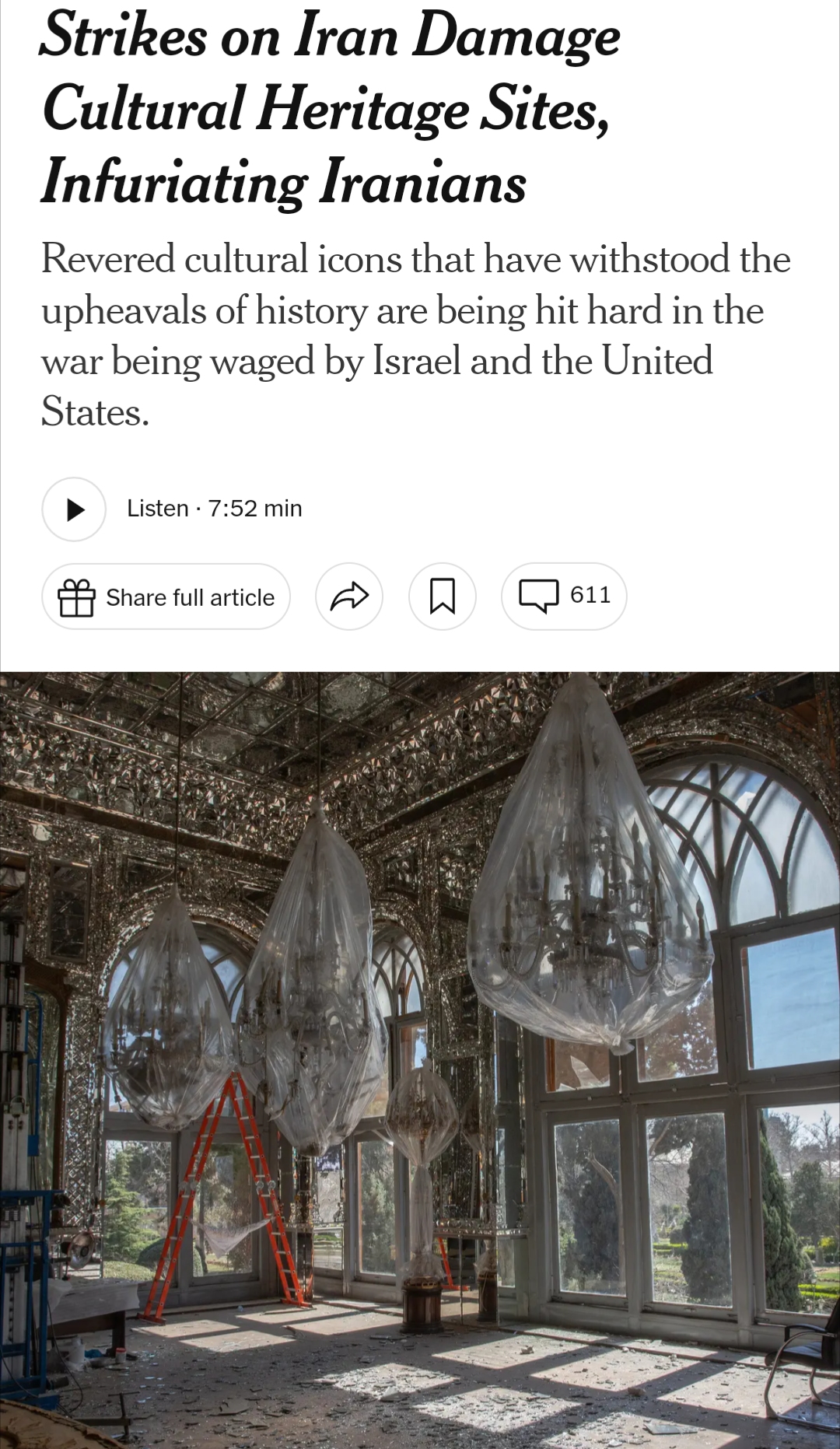Open the 611 comments

coord(564,597)
